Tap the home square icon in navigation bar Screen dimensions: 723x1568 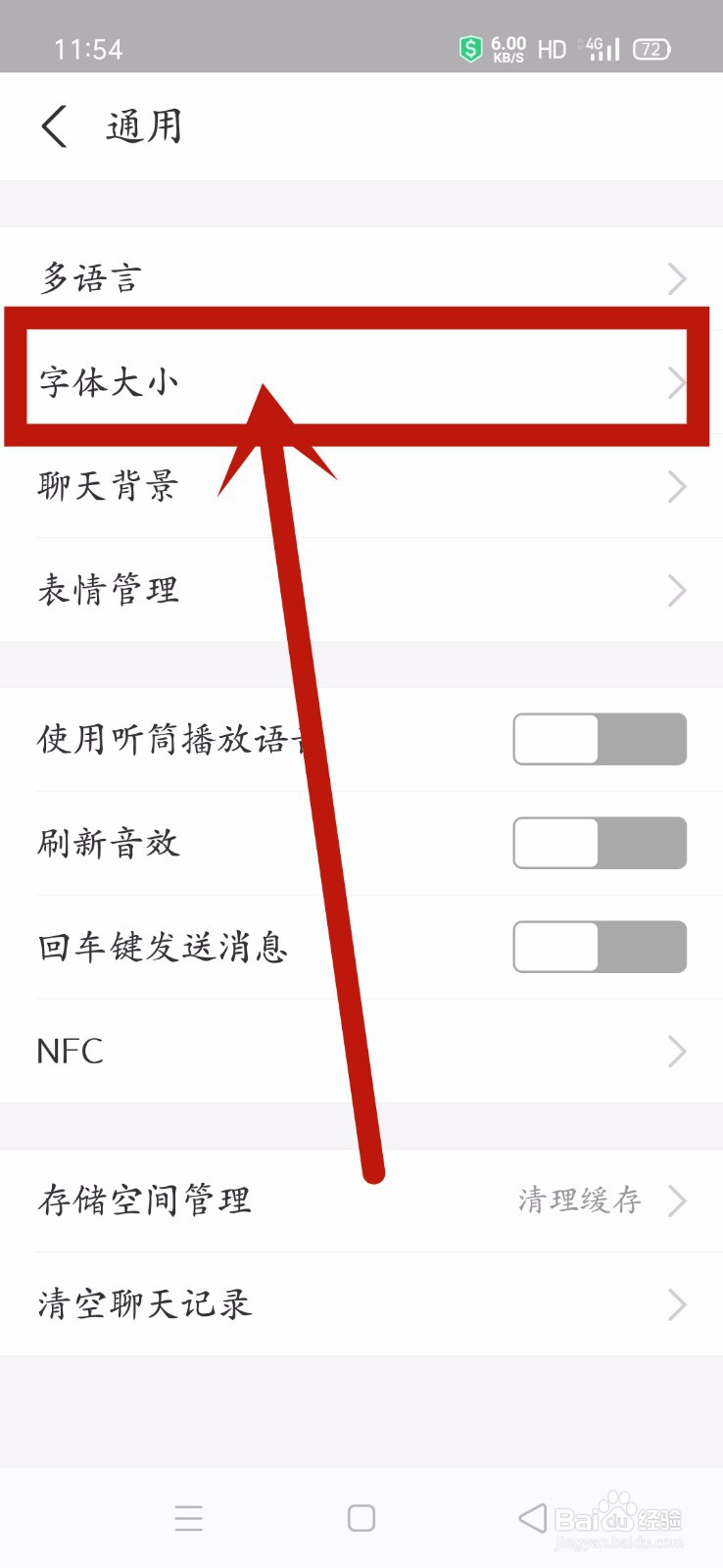pos(360,1517)
